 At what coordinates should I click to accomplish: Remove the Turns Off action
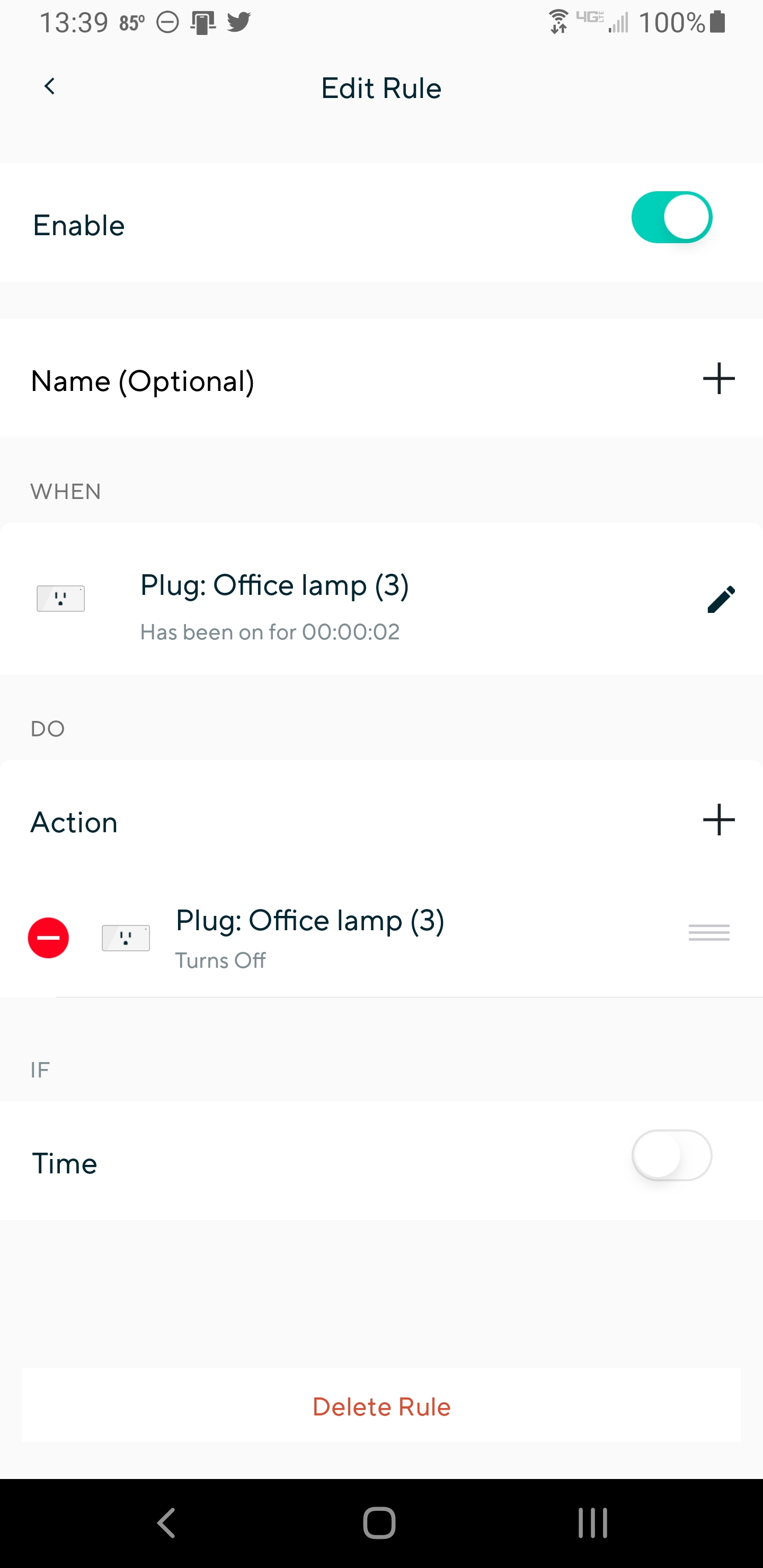pyautogui.click(x=48, y=938)
